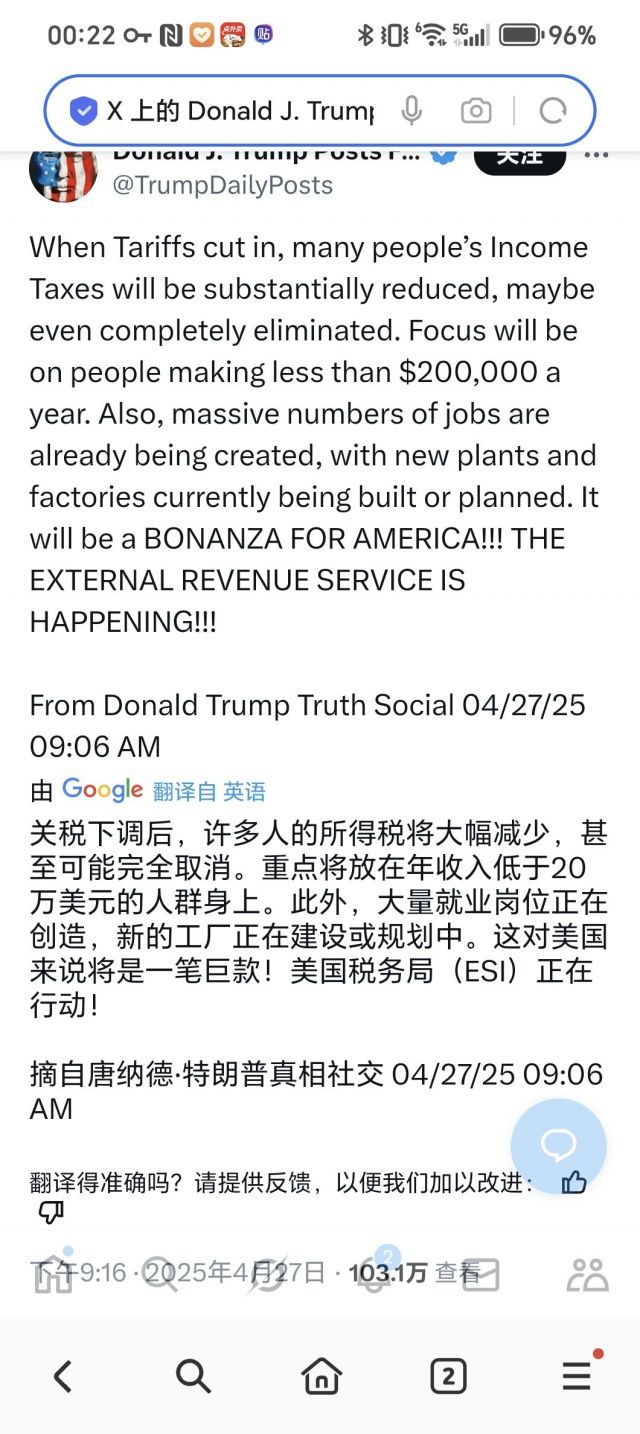Open the tab switcher showing 2 tabs
This screenshot has width=640, height=1434.
click(x=448, y=1377)
